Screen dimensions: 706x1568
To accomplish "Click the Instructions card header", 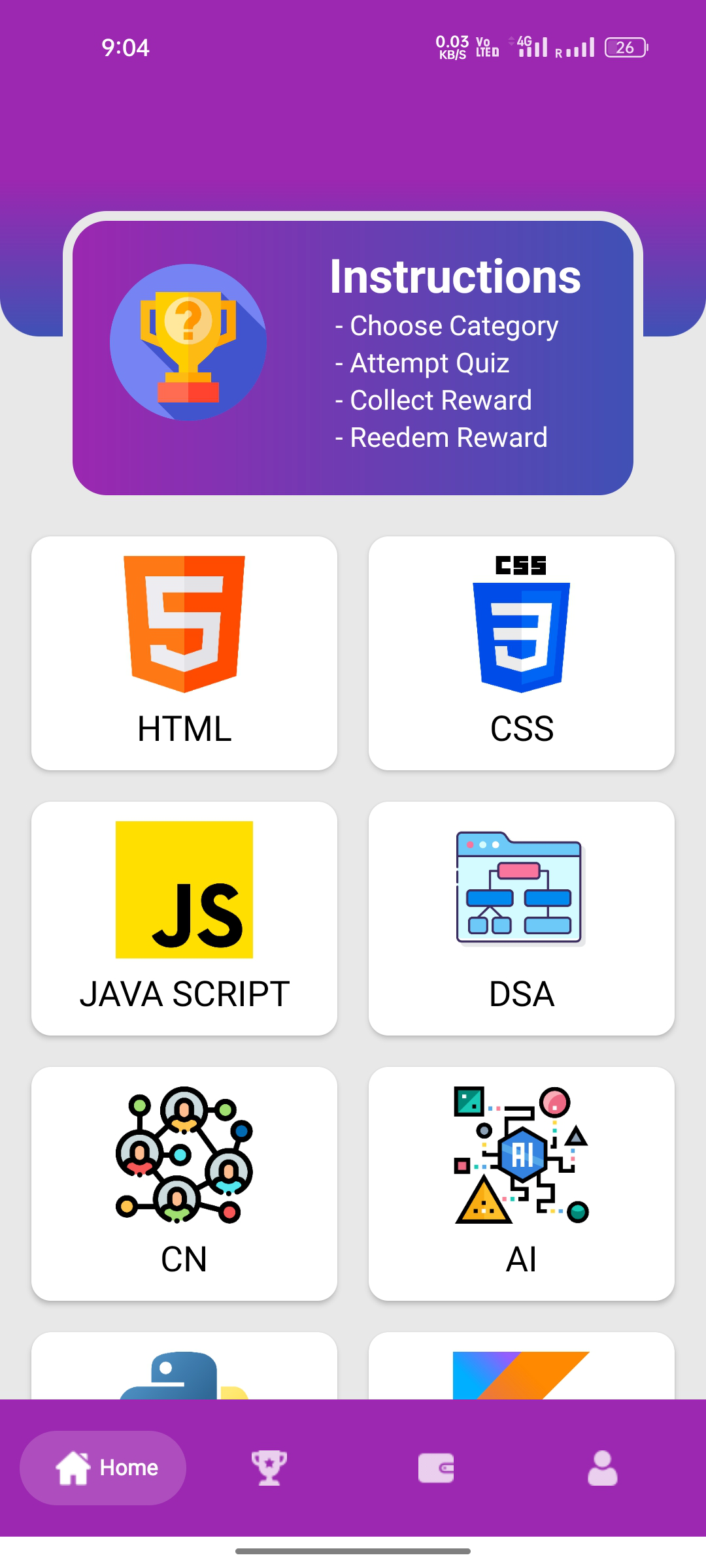I will point(454,277).
